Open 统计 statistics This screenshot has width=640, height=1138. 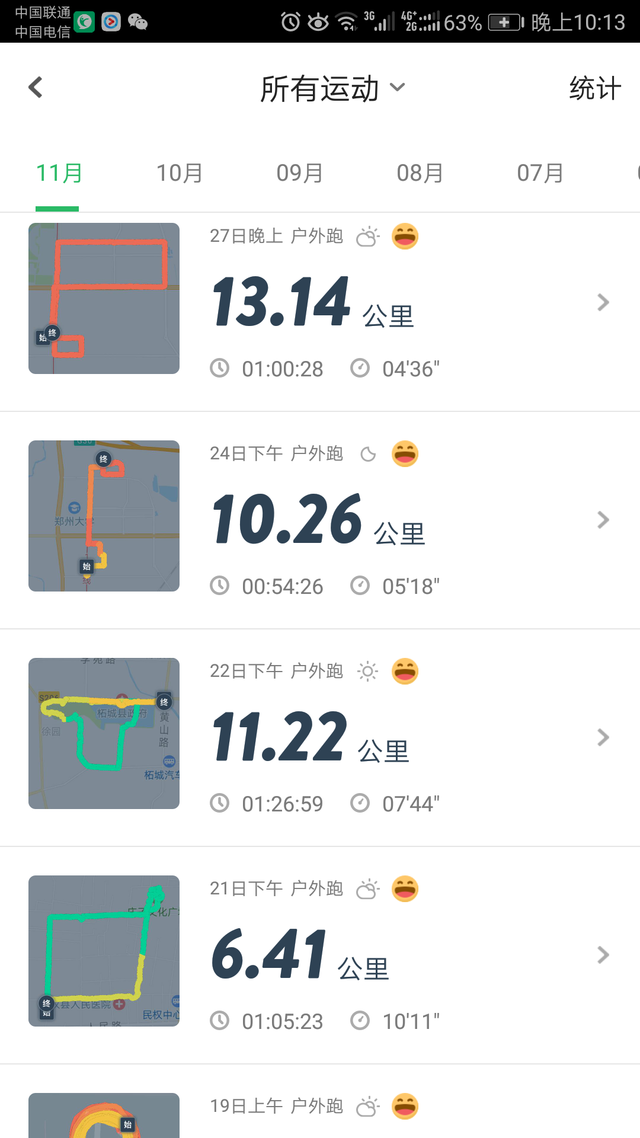tap(595, 89)
